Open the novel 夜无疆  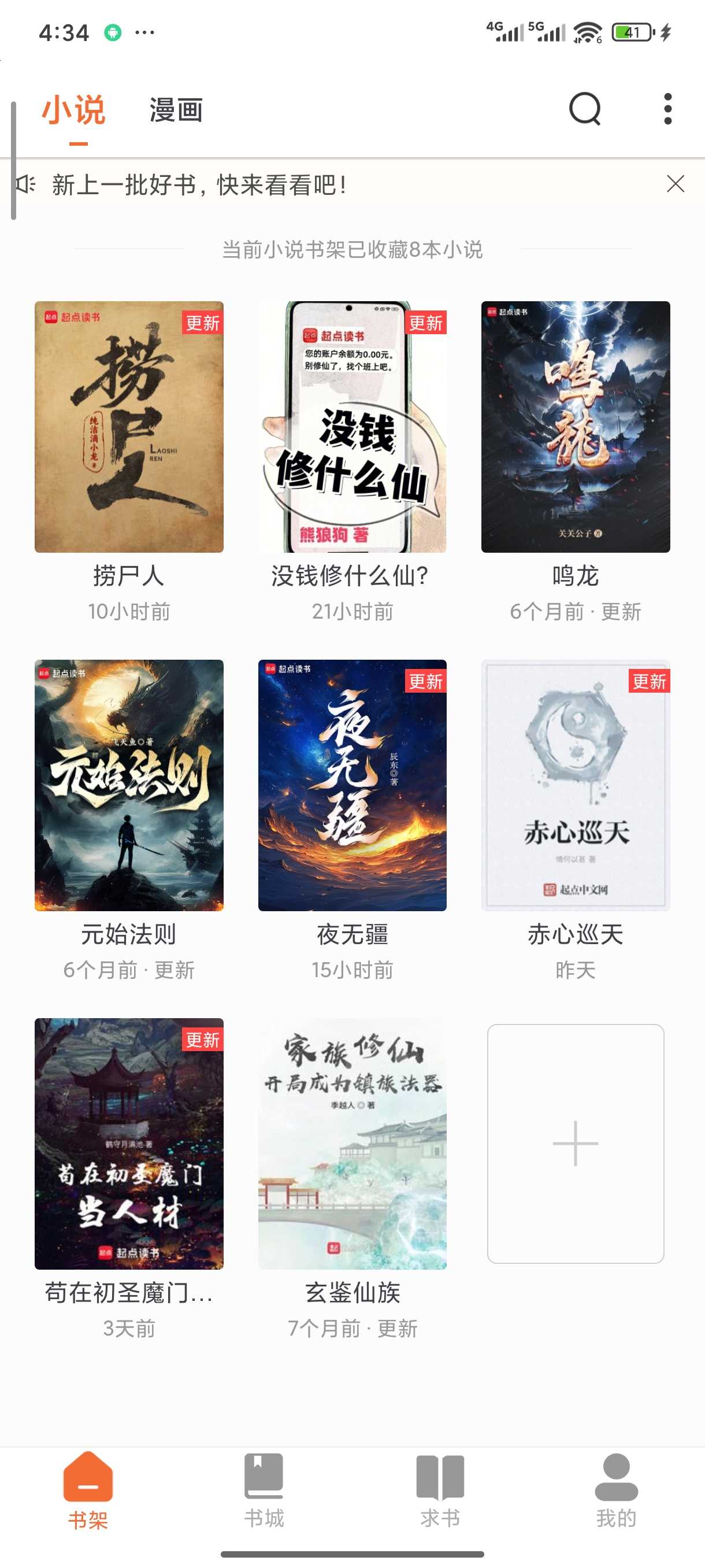(351, 785)
